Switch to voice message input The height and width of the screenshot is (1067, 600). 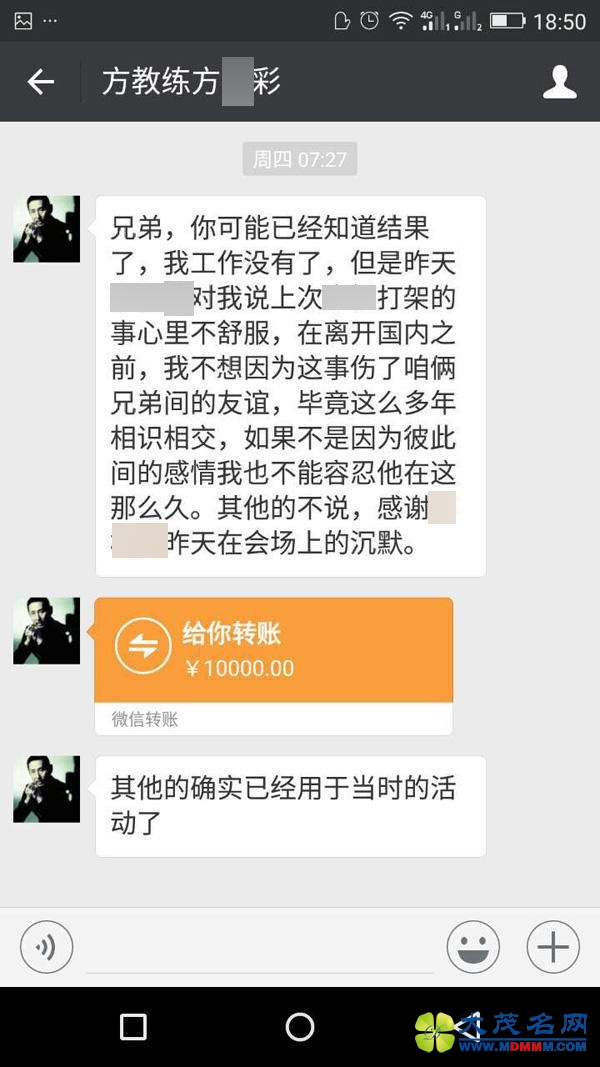pos(46,947)
